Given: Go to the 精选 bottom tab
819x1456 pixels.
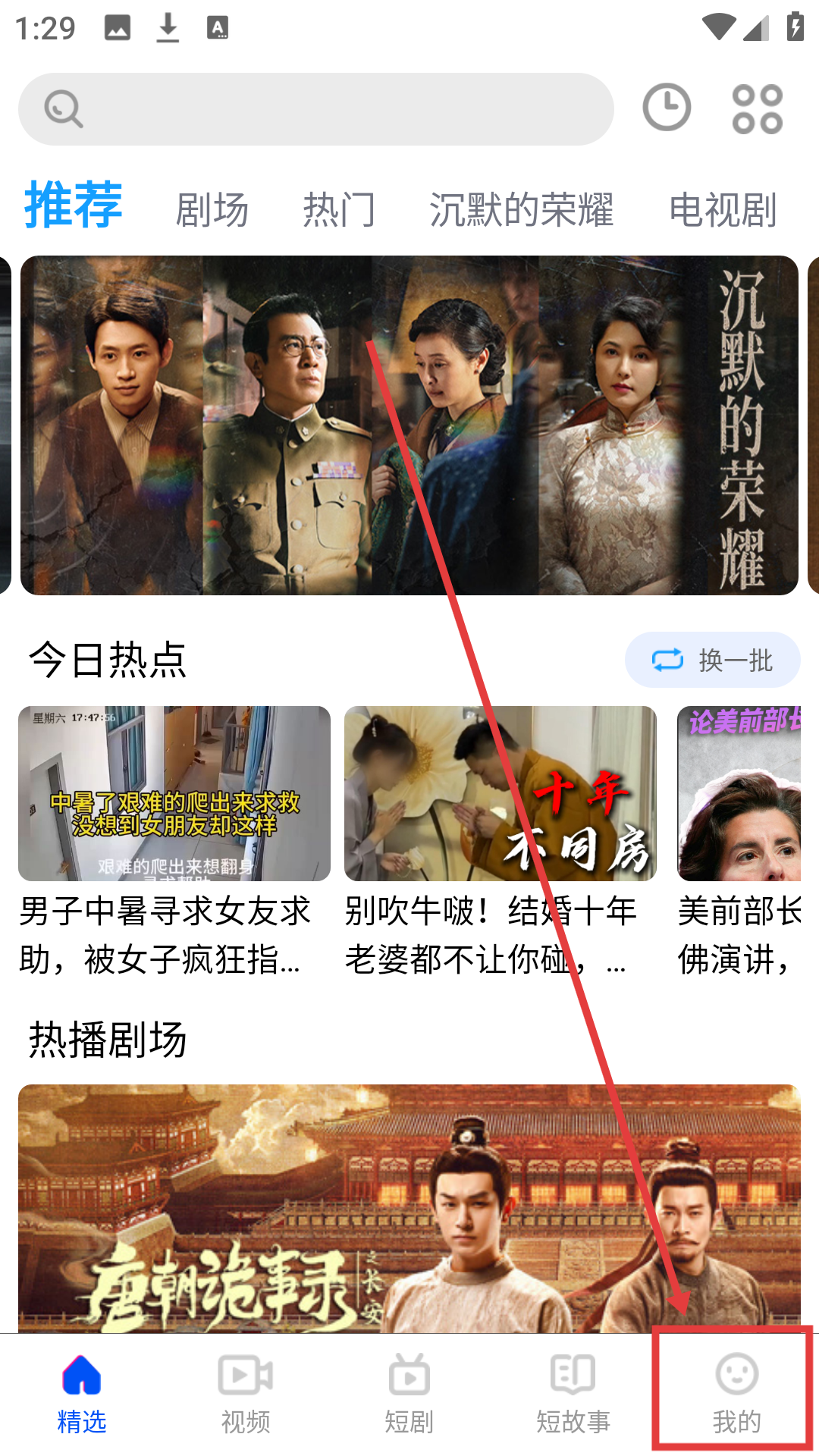Looking at the screenshot, I should coord(82,1395).
